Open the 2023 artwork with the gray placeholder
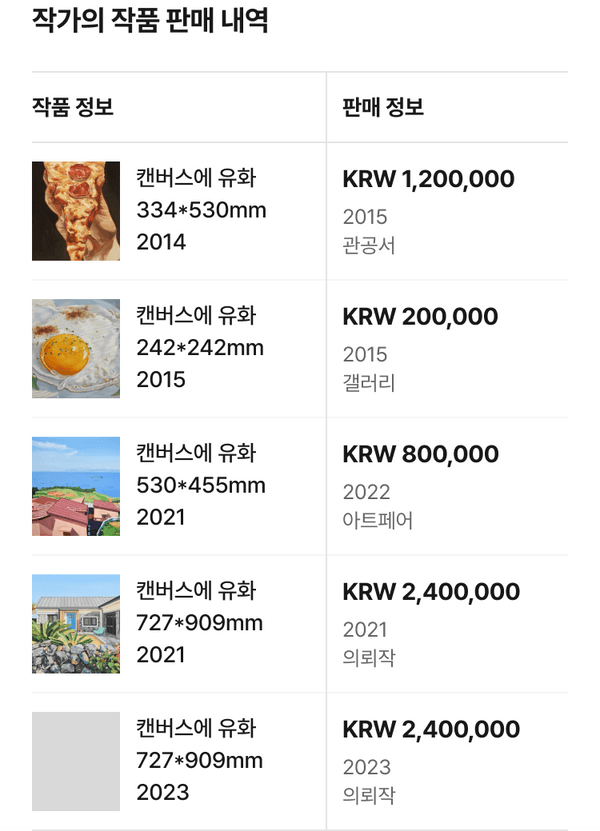600x831 pixels. coord(76,761)
